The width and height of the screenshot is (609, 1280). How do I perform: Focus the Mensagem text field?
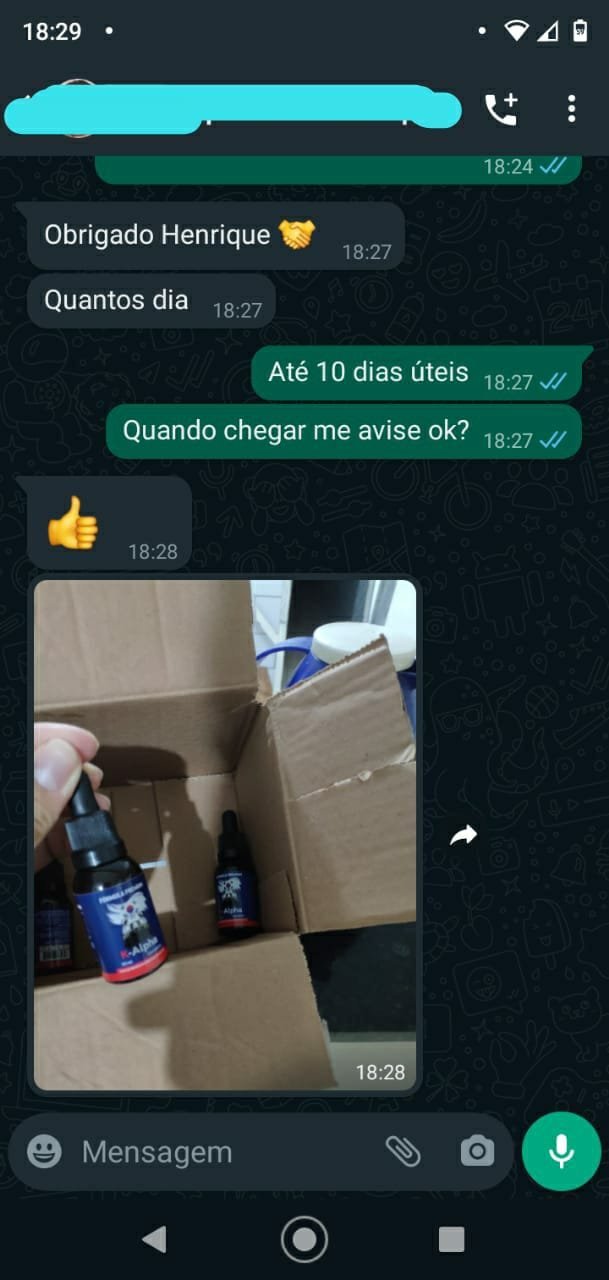coord(220,1152)
